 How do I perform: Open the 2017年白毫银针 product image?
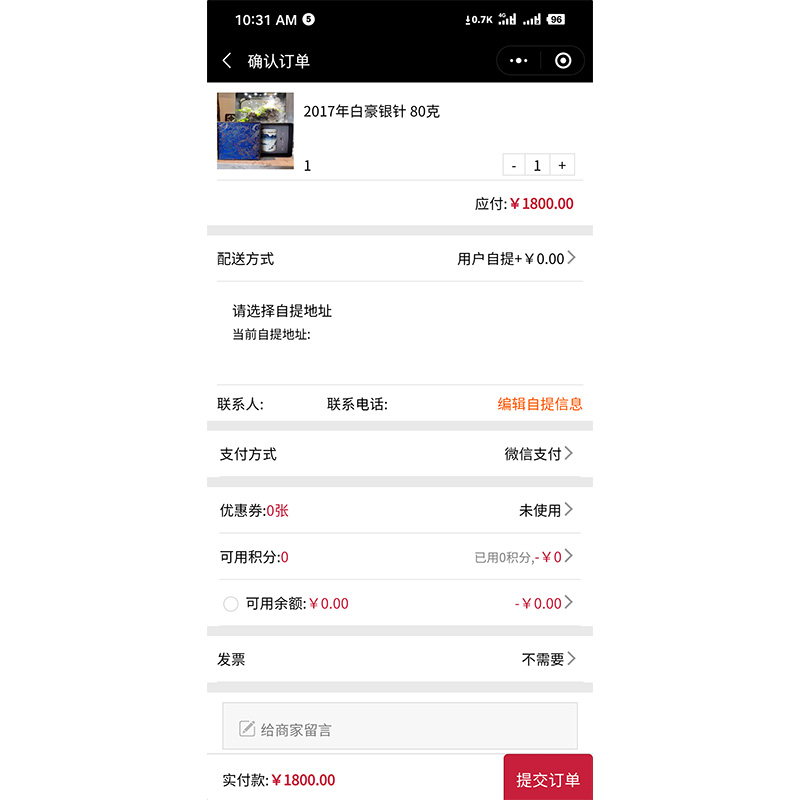(x=255, y=131)
